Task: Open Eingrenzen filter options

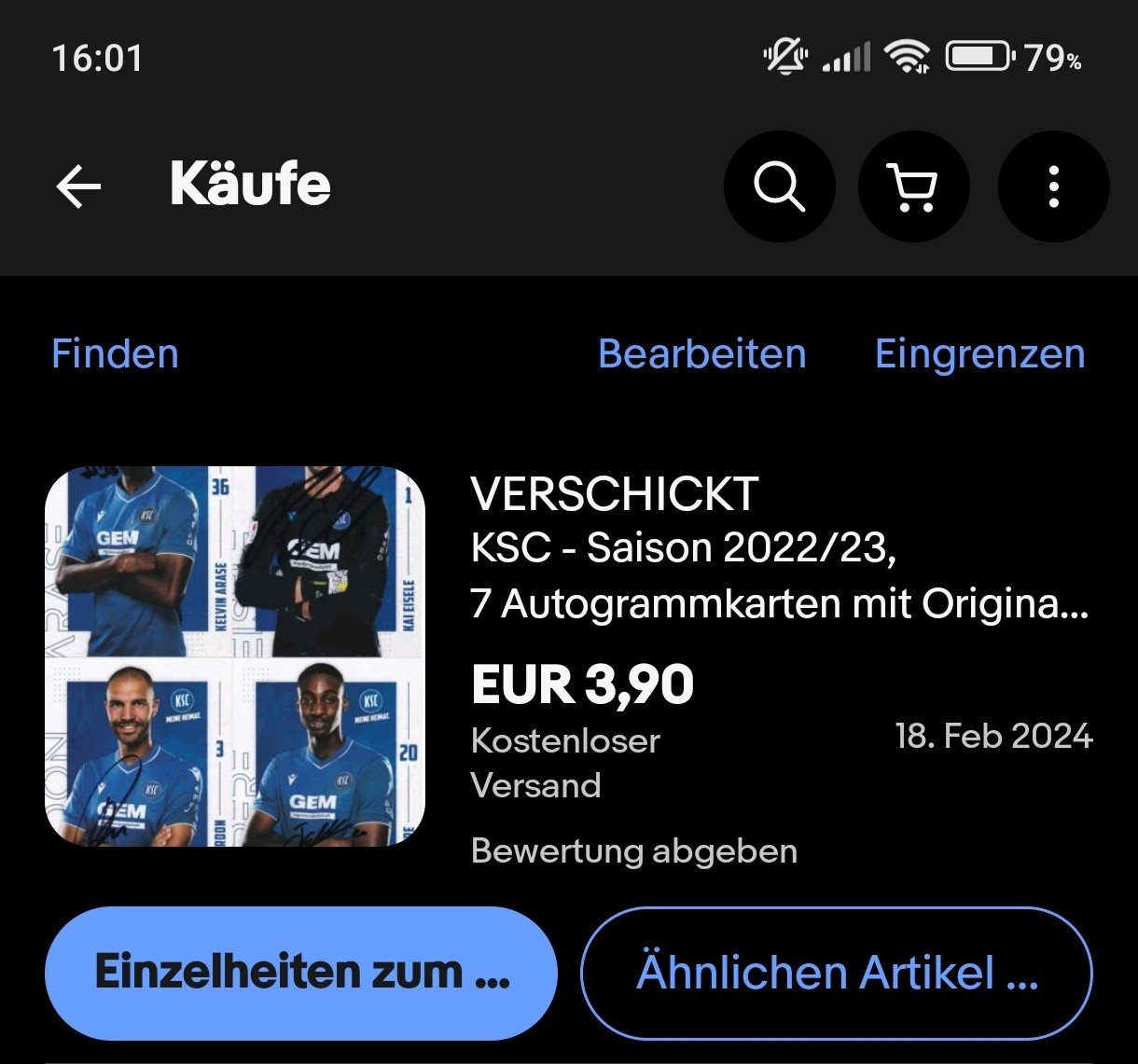Action: (979, 354)
